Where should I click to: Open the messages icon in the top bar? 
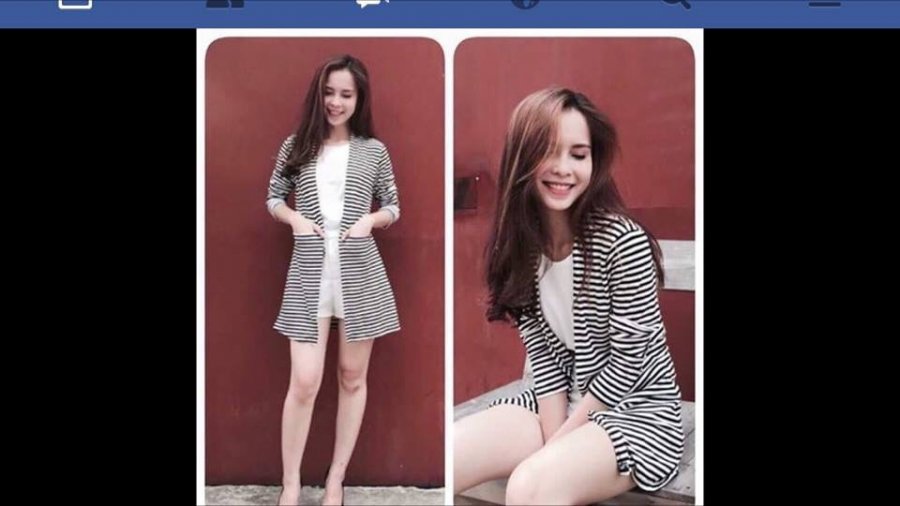[x=373, y=4]
